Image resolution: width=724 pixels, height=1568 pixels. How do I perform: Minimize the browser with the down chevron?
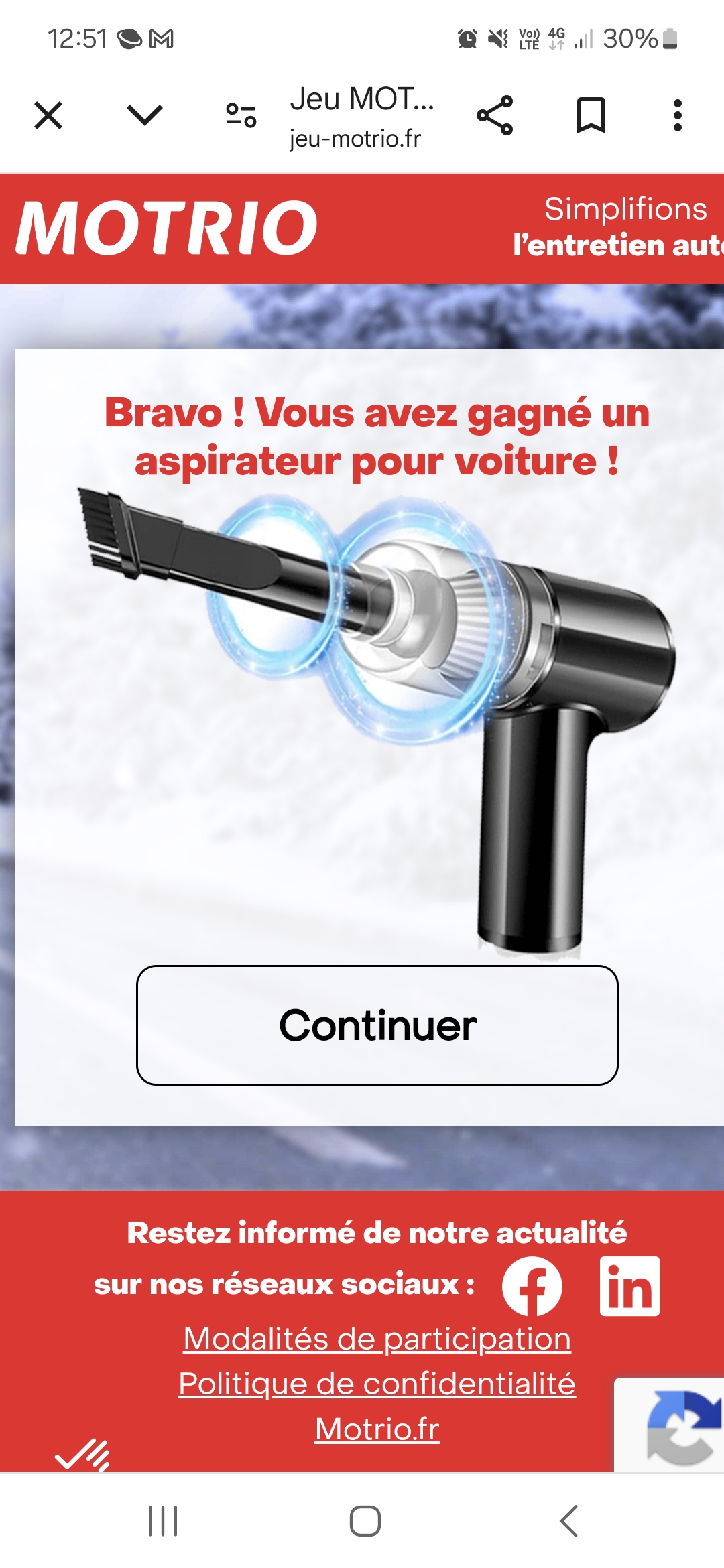pos(144,115)
